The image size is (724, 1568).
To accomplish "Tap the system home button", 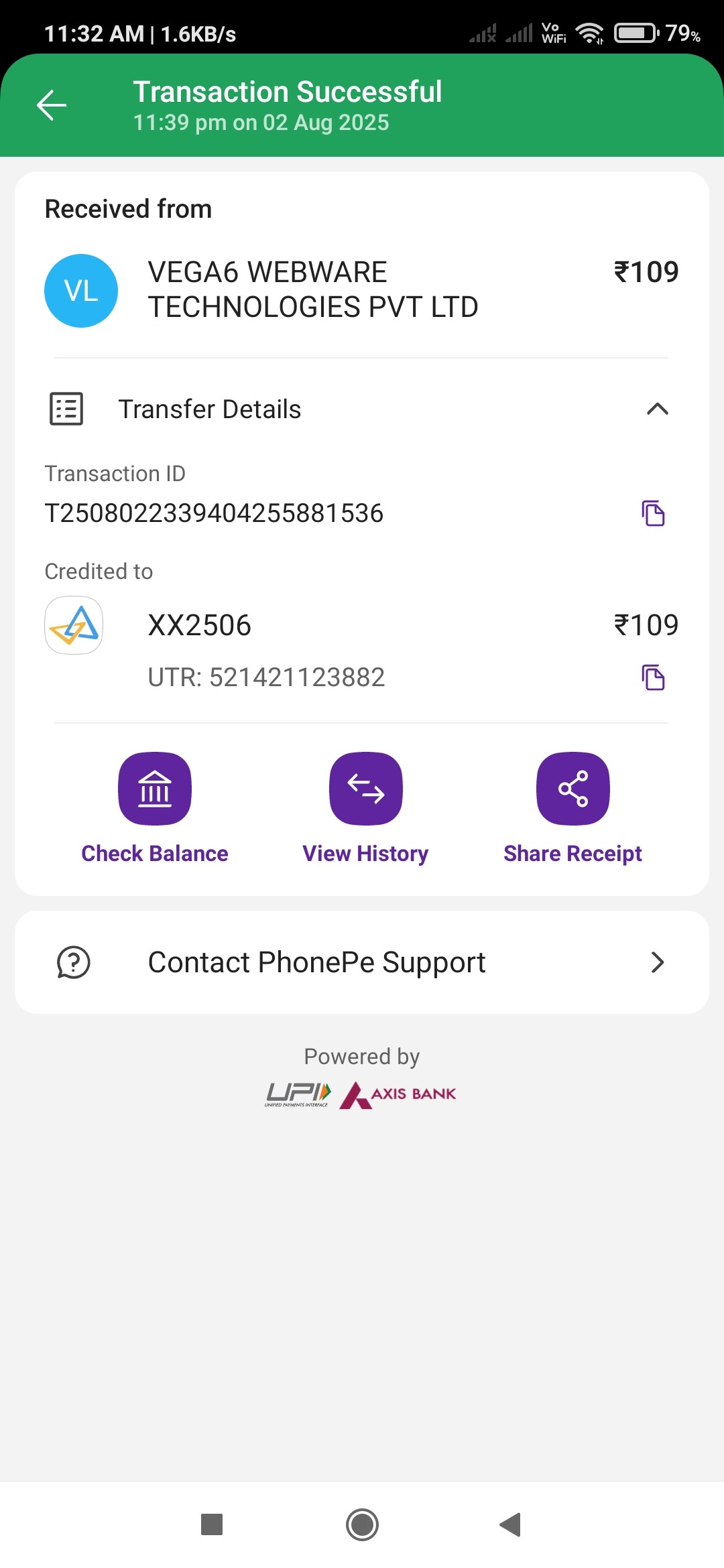I will click(x=362, y=1524).
